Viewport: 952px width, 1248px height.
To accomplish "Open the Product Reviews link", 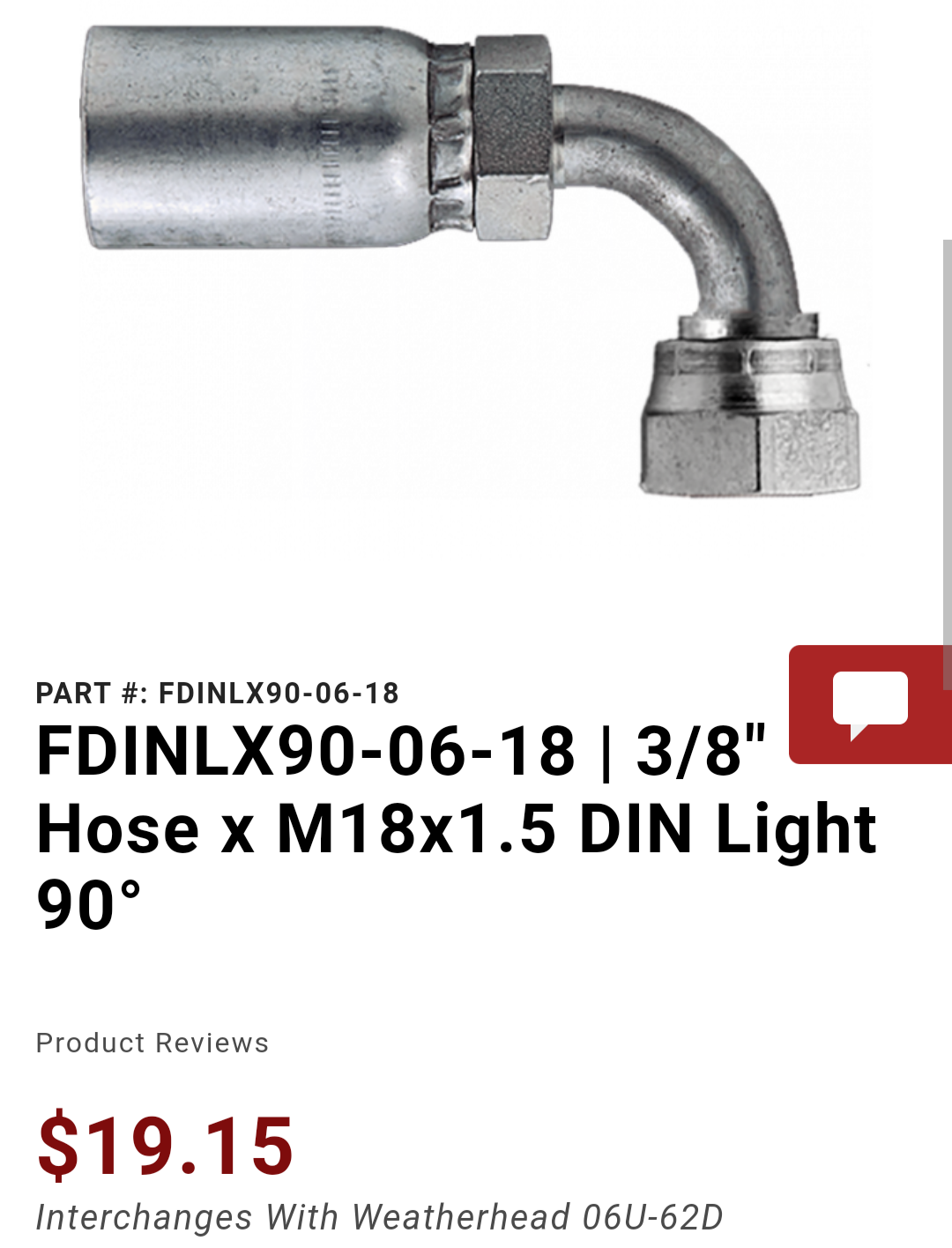I will [x=152, y=1043].
